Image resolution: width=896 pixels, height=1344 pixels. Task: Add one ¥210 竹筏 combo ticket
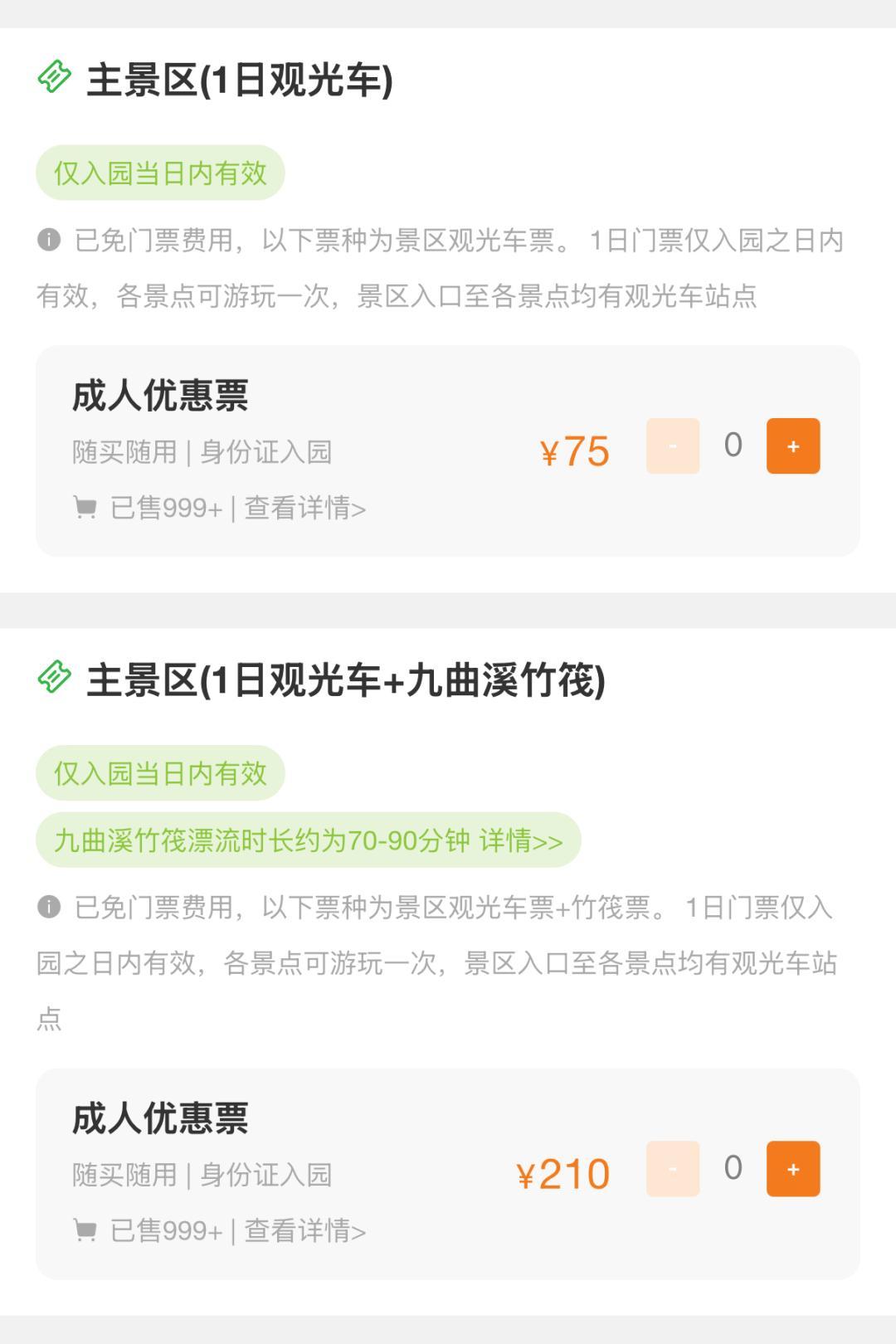tap(792, 1169)
